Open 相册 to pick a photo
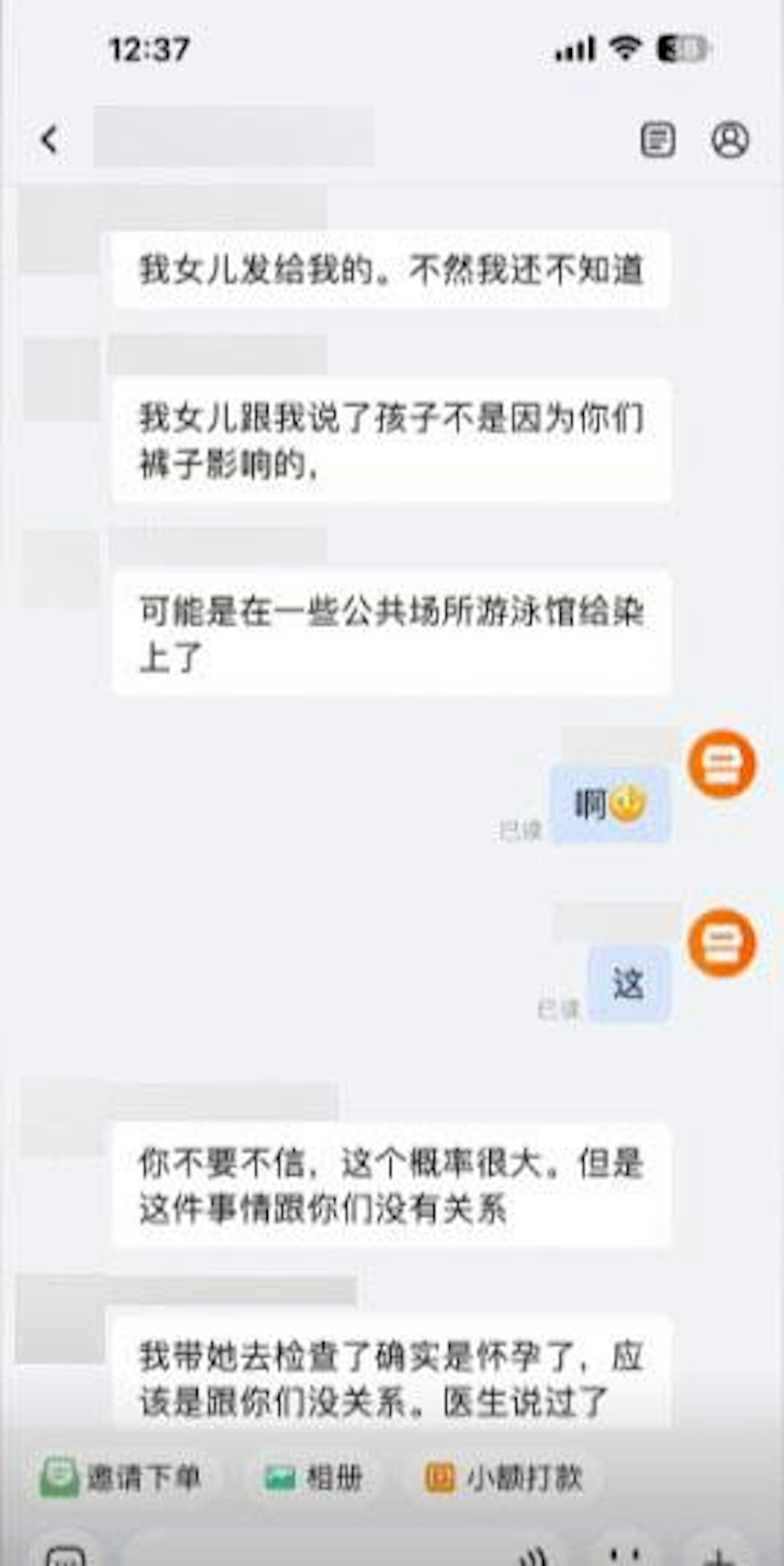Screen dimensions: 784x1566 (x=315, y=1478)
